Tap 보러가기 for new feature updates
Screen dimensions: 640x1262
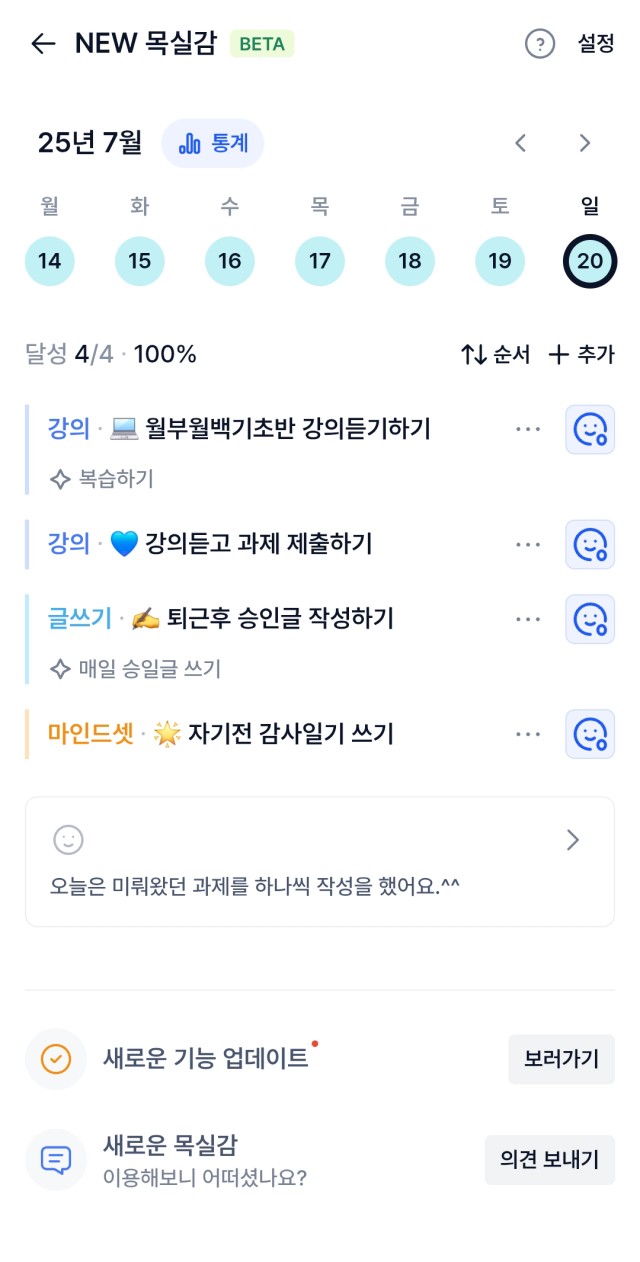(x=562, y=1059)
